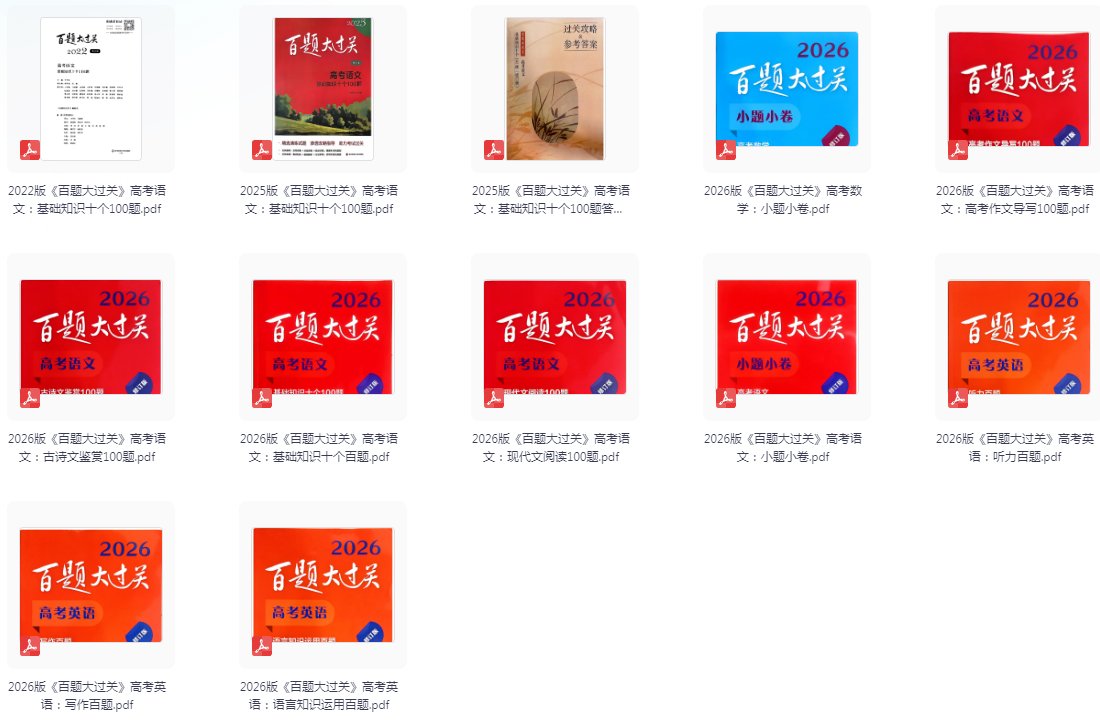Screen dimensions: 1100x723
Task: Open the 2026版 古诗文鉴赏100题 PDF
Action: pyautogui.click(x=91, y=336)
